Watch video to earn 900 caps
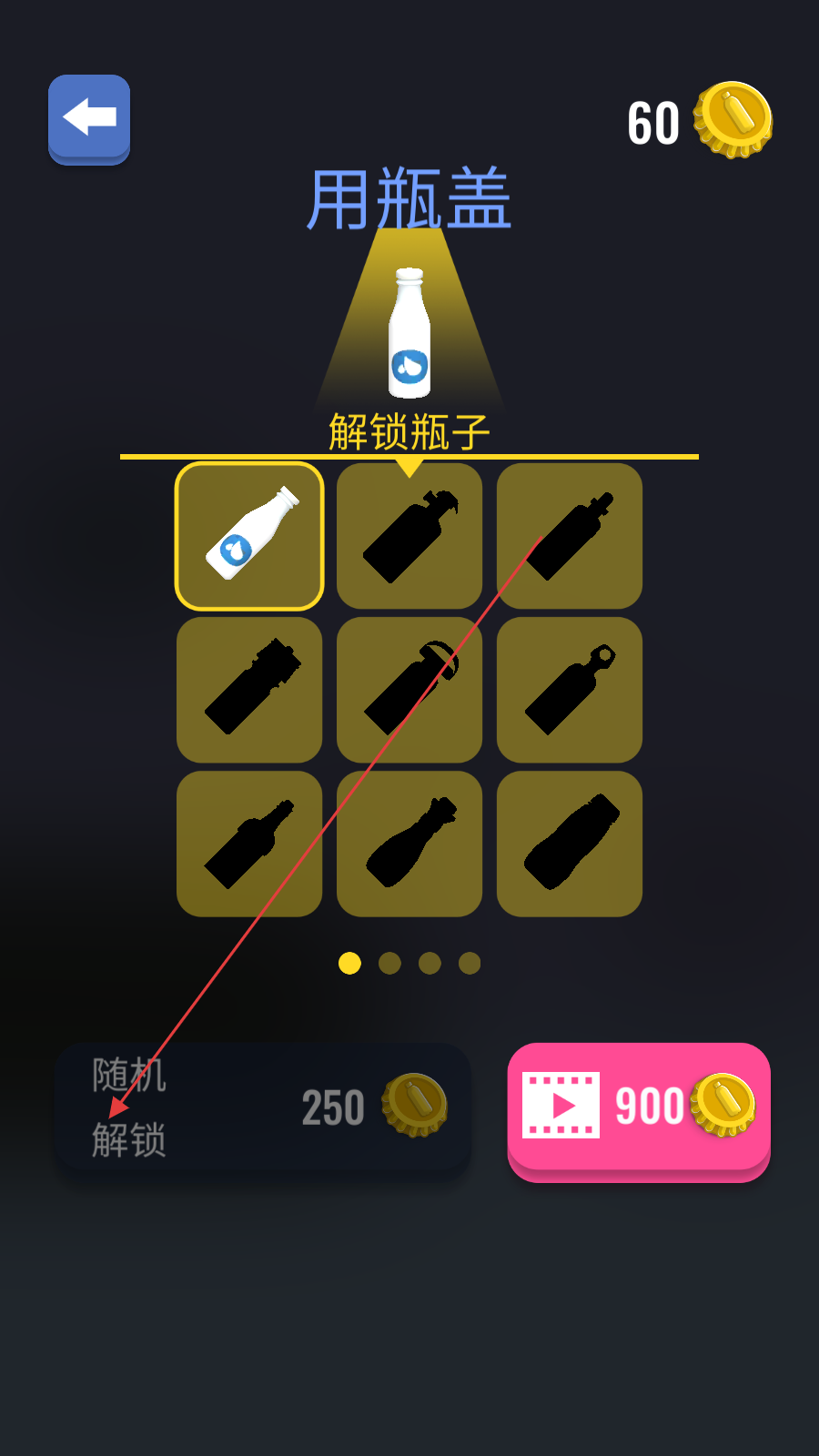This screenshot has height=1456, width=819. pos(639,1107)
